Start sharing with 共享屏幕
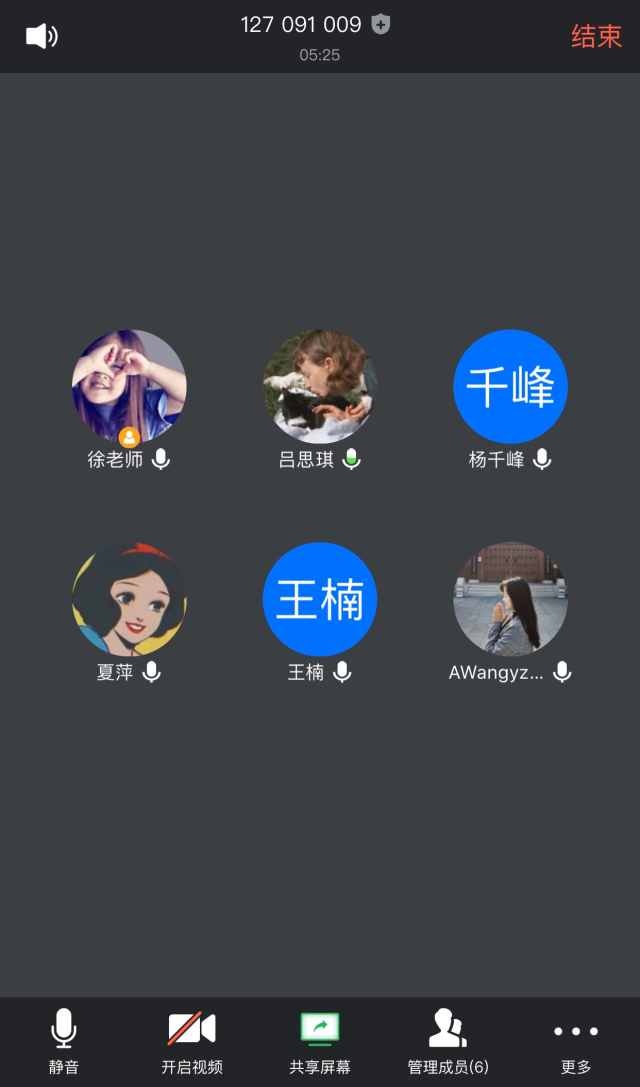Viewport: 640px width, 1087px height. [320, 1040]
